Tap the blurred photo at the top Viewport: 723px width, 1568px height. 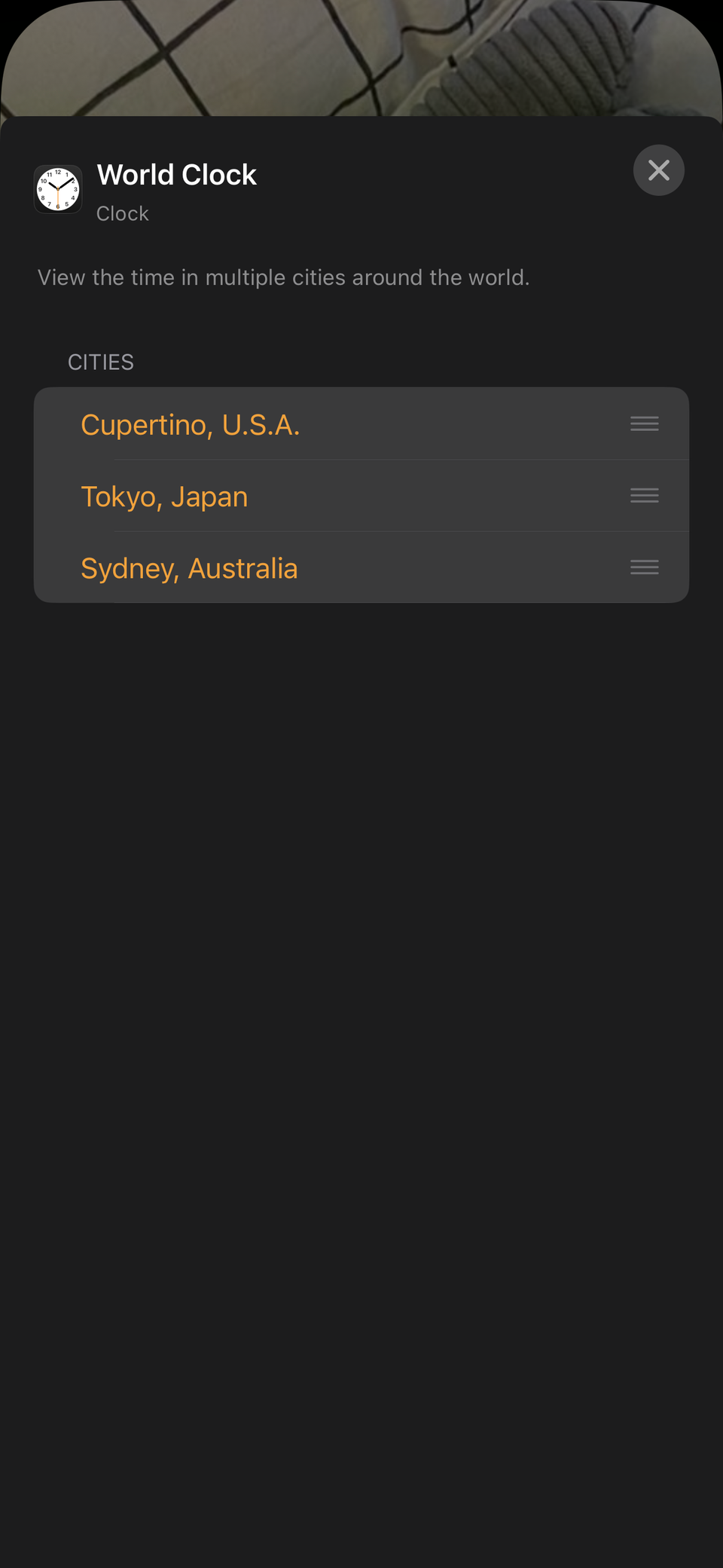[361, 57]
